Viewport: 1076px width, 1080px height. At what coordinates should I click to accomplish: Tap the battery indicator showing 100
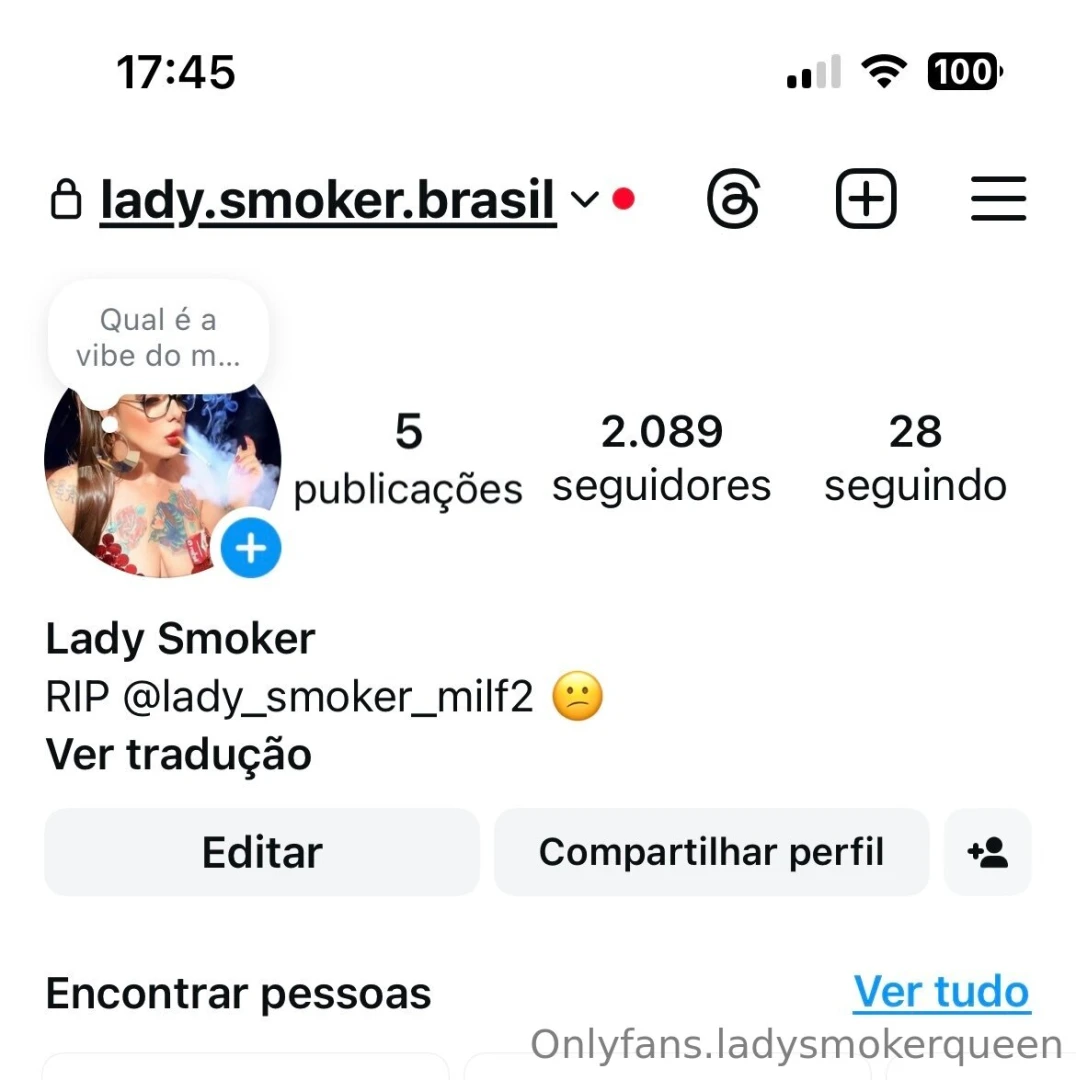(962, 71)
